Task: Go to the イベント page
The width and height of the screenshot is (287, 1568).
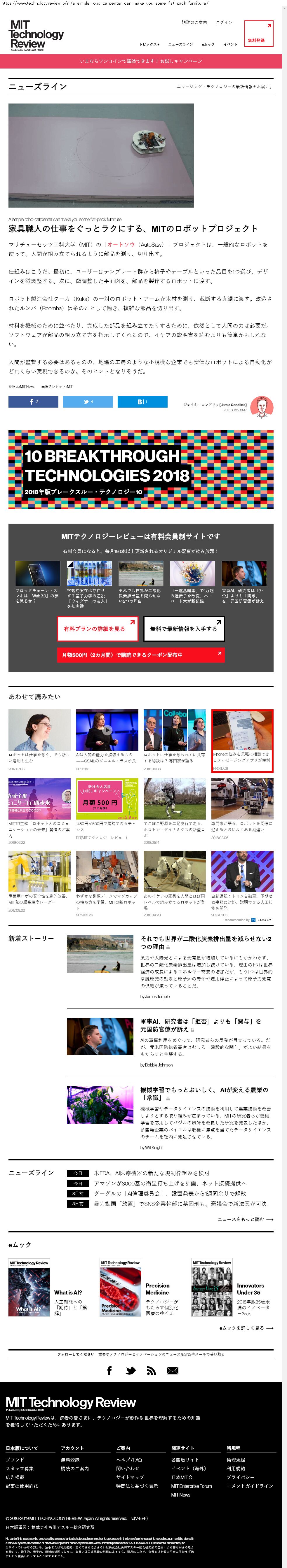Action: [x=230, y=44]
